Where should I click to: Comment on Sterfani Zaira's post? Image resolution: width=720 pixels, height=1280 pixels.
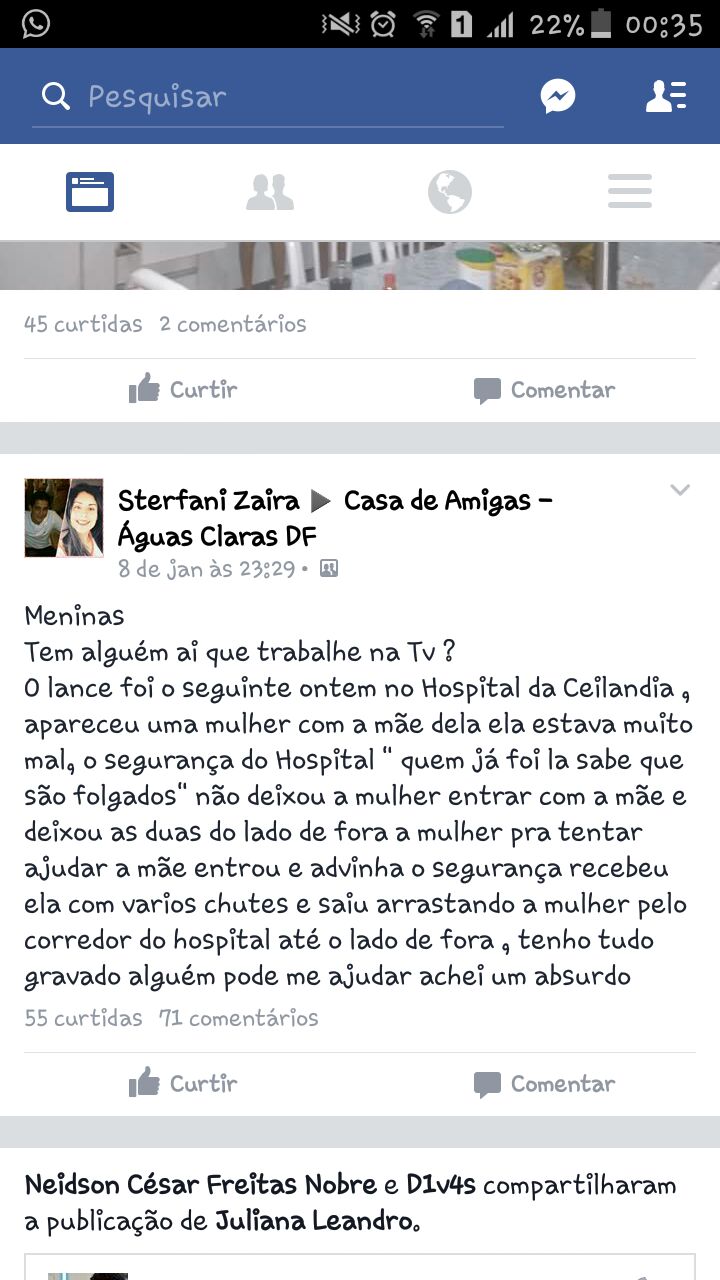[x=545, y=1084]
